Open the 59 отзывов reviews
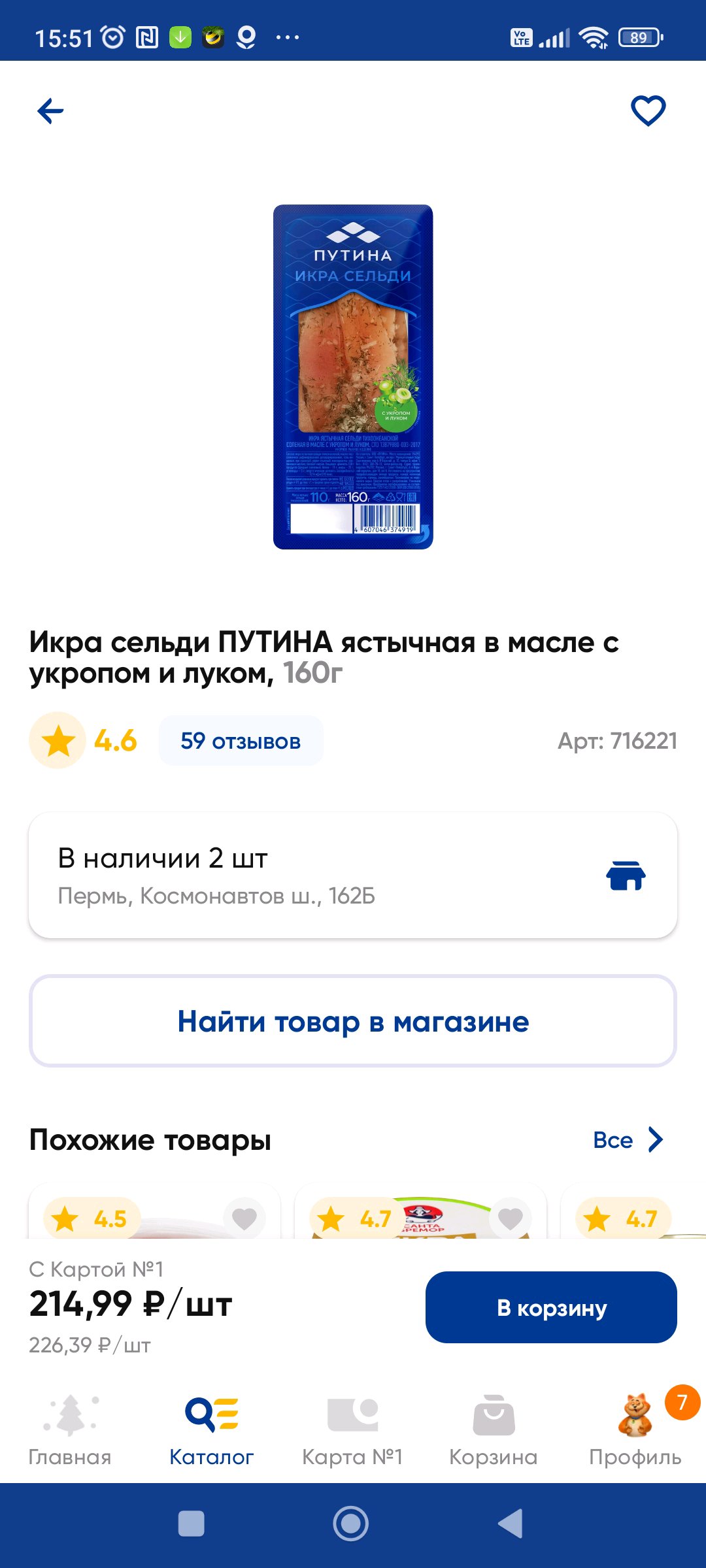706x1568 pixels. (241, 741)
